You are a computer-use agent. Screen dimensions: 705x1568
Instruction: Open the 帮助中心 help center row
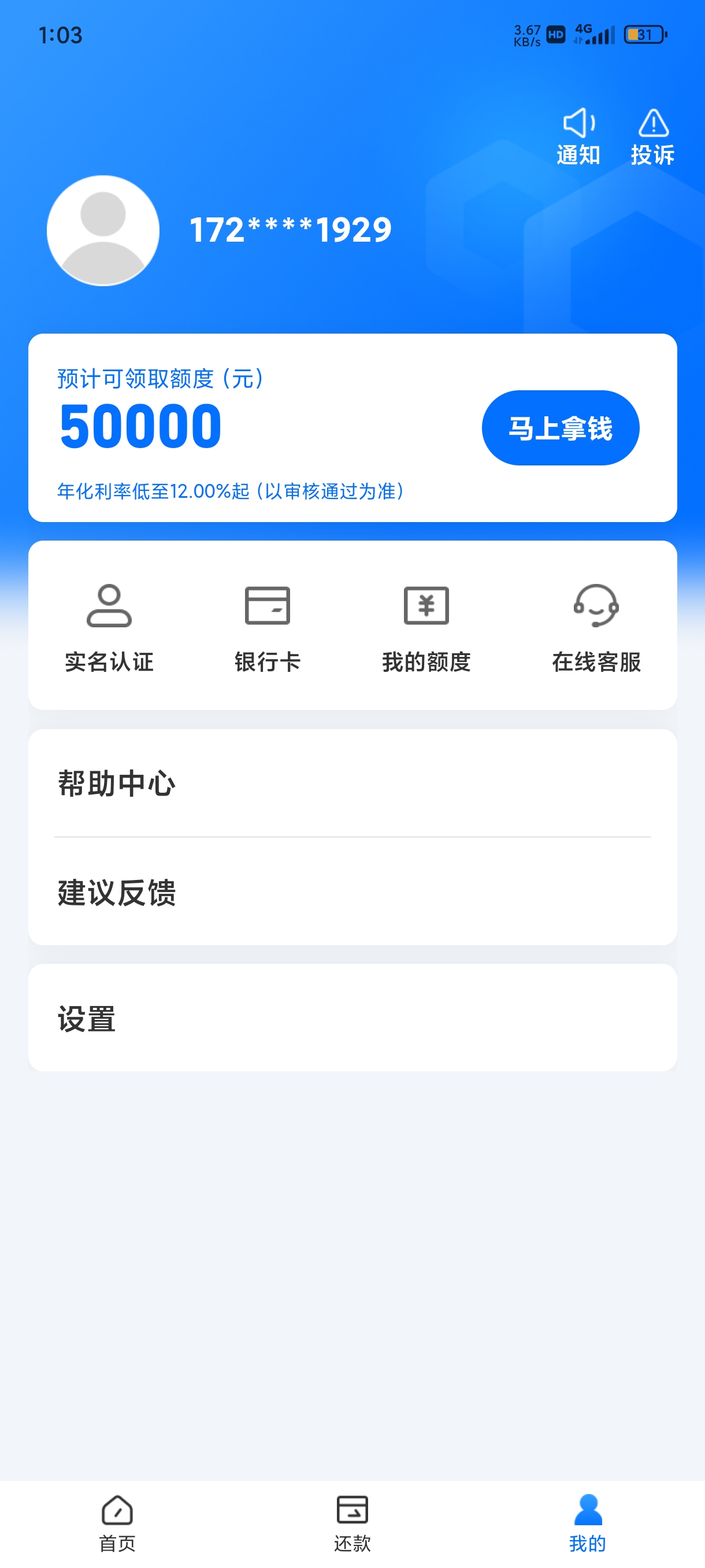click(353, 783)
